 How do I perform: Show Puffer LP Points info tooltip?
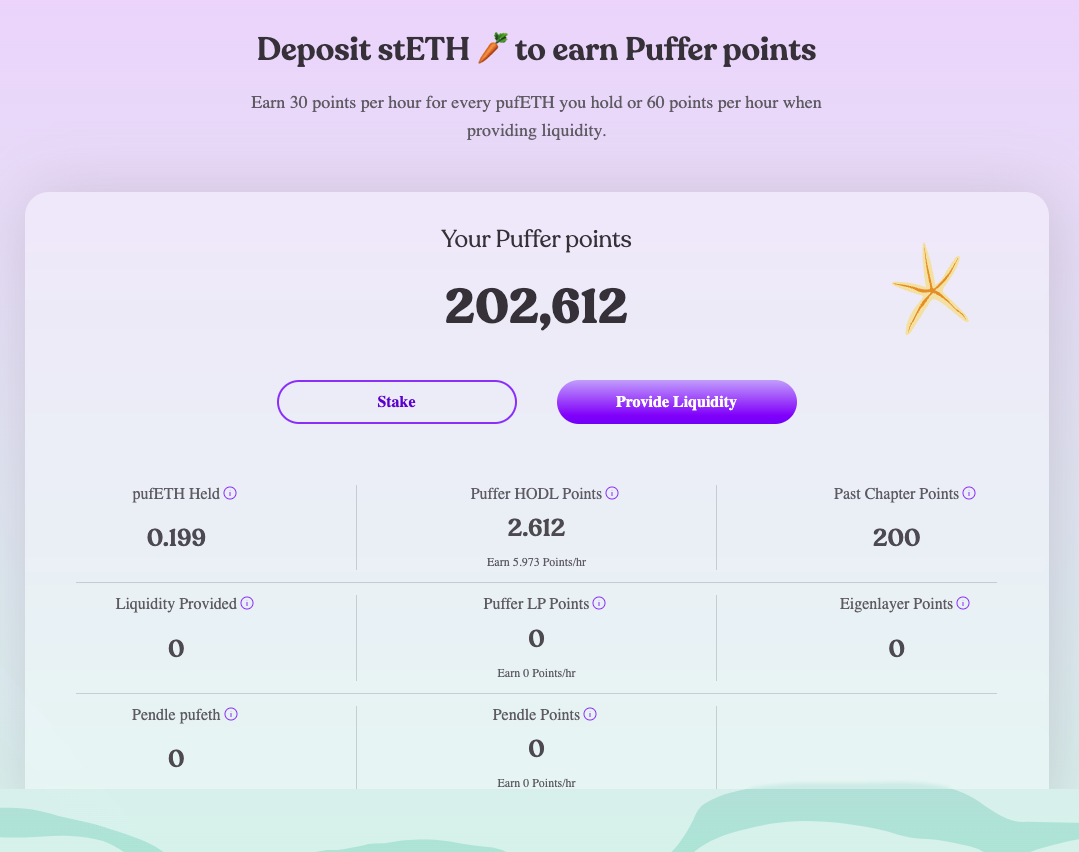coord(599,603)
